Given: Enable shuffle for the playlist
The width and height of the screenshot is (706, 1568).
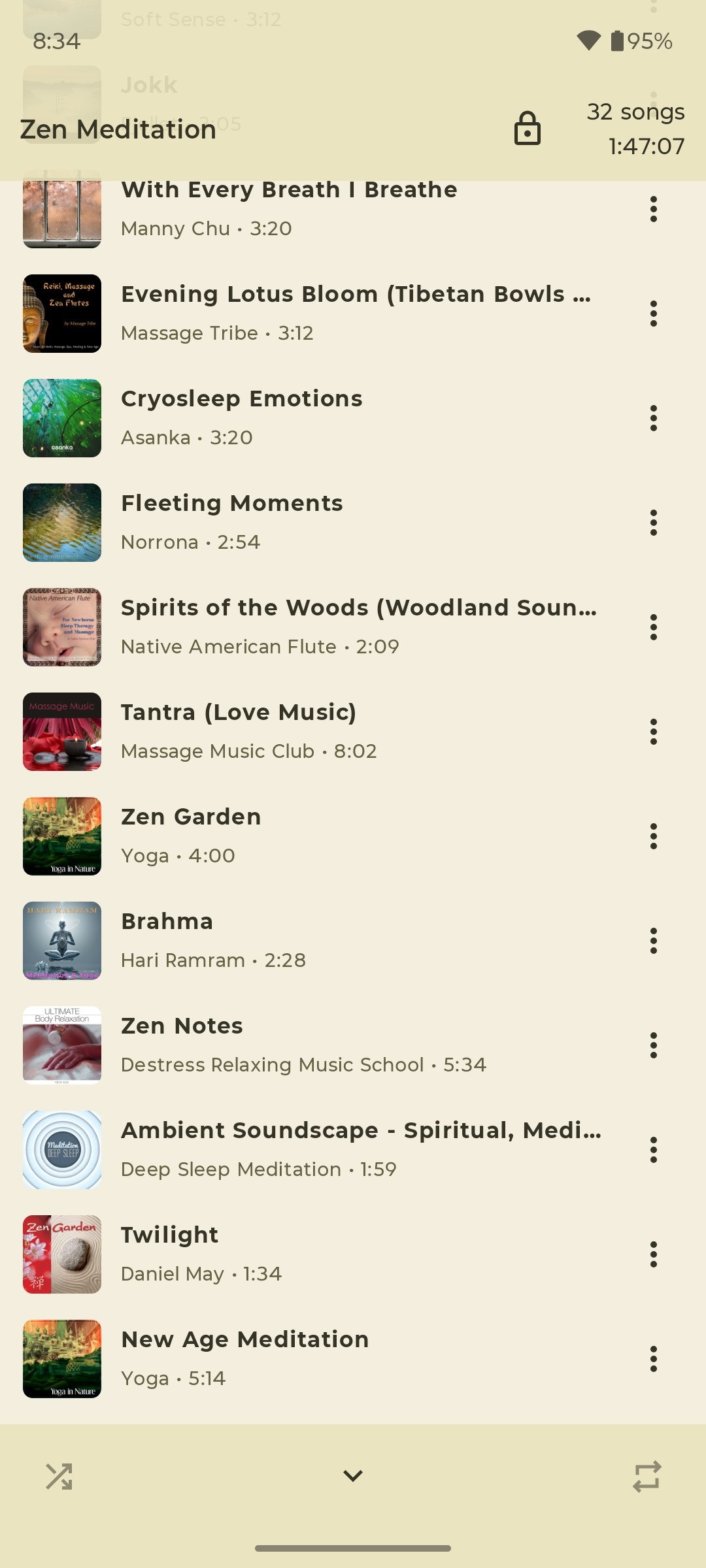Looking at the screenshot, I should (59, 1477).
